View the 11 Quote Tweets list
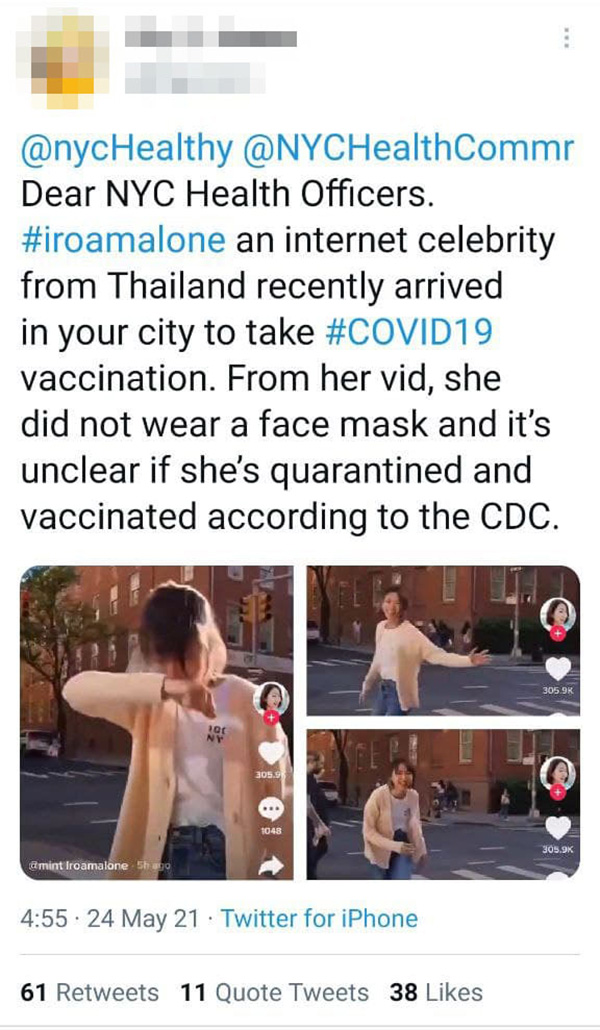 tap(275, 992)
